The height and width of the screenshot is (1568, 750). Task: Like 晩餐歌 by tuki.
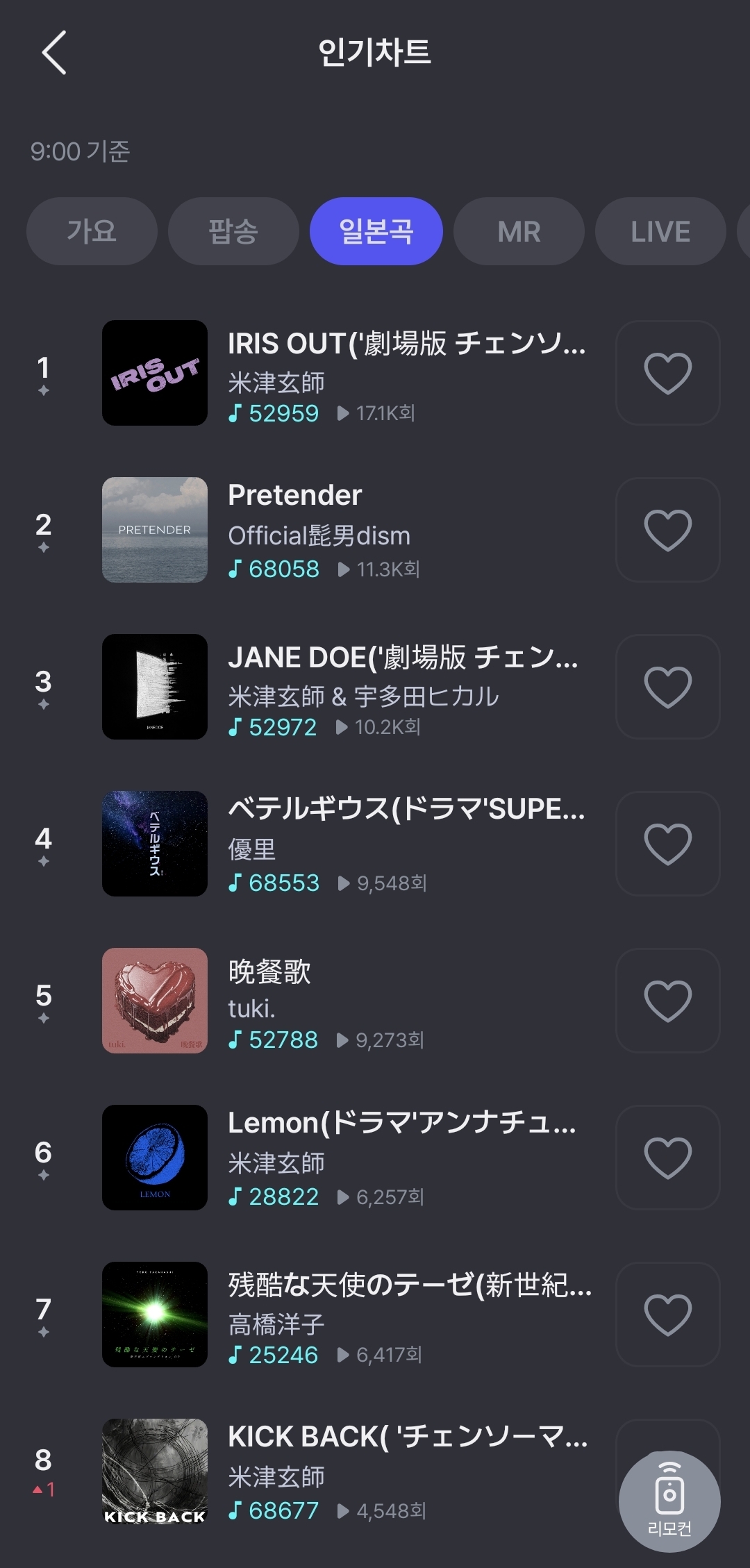tap(667, 1001)
